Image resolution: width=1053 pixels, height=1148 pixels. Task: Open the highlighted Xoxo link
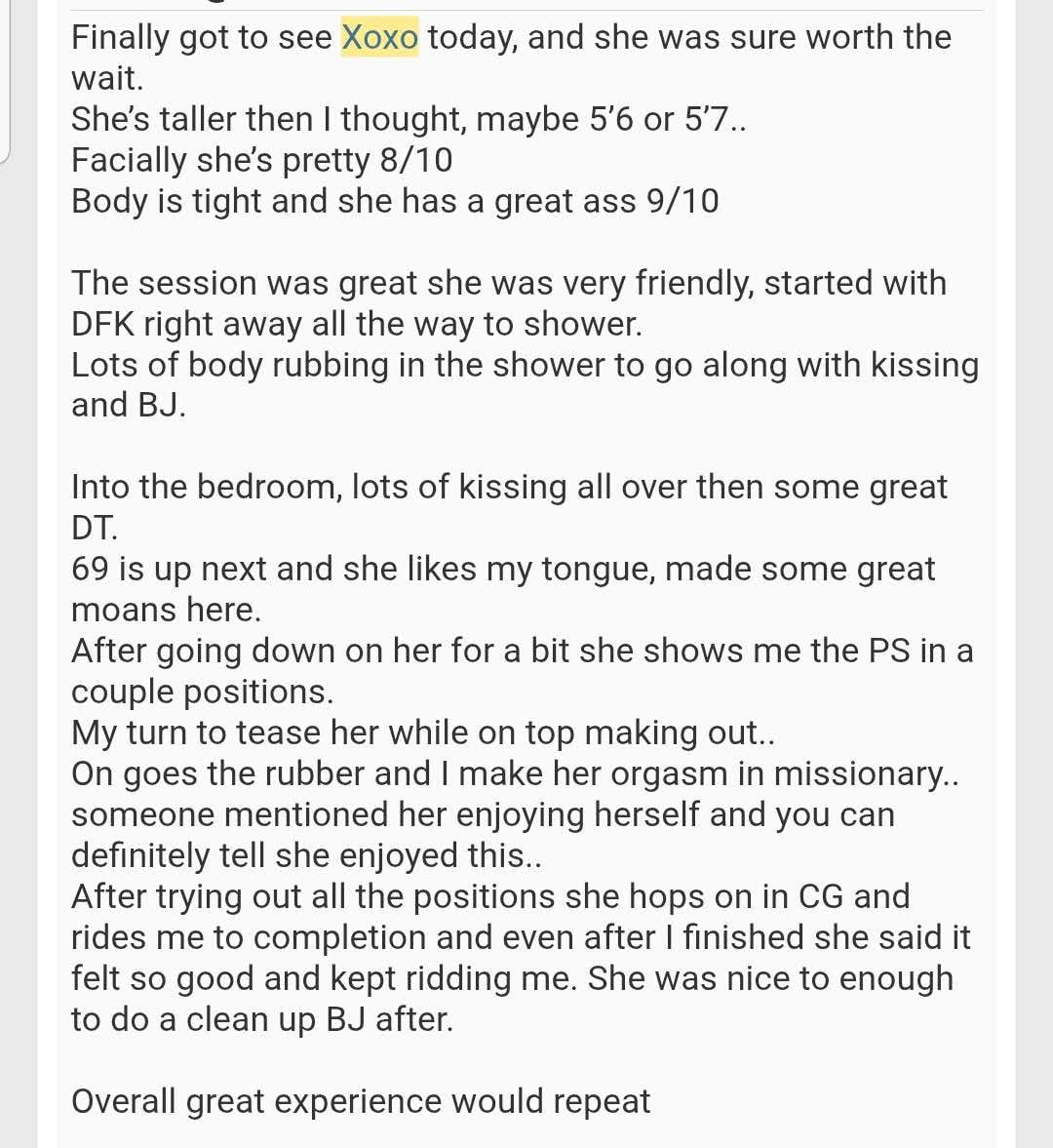tap(379, 37)
